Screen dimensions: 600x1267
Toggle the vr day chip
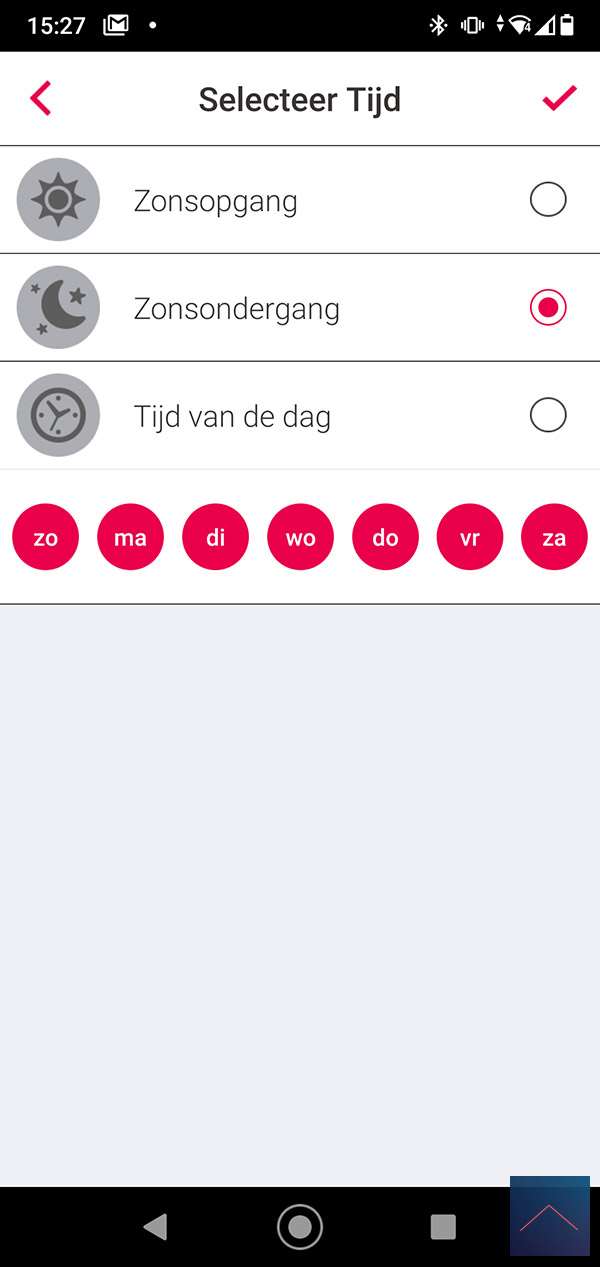point(470,537)
